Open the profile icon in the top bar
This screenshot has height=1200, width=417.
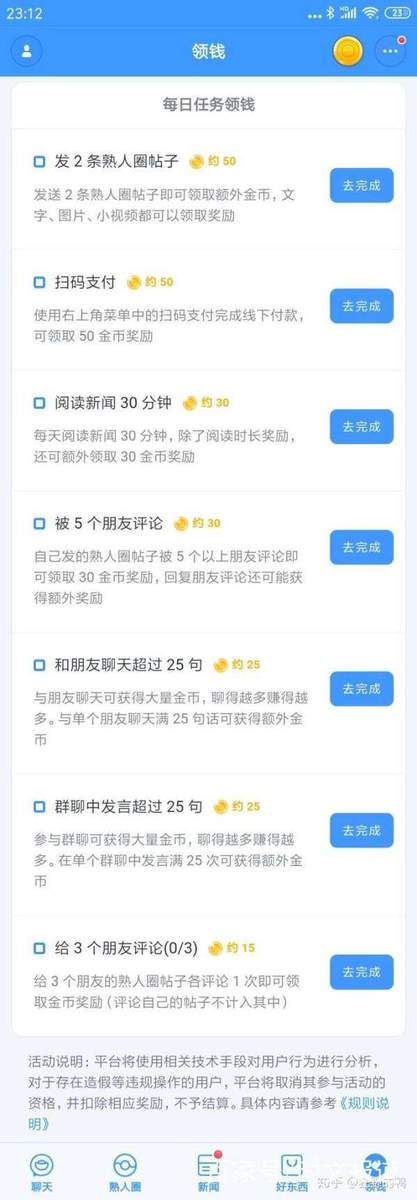(26, 50)
